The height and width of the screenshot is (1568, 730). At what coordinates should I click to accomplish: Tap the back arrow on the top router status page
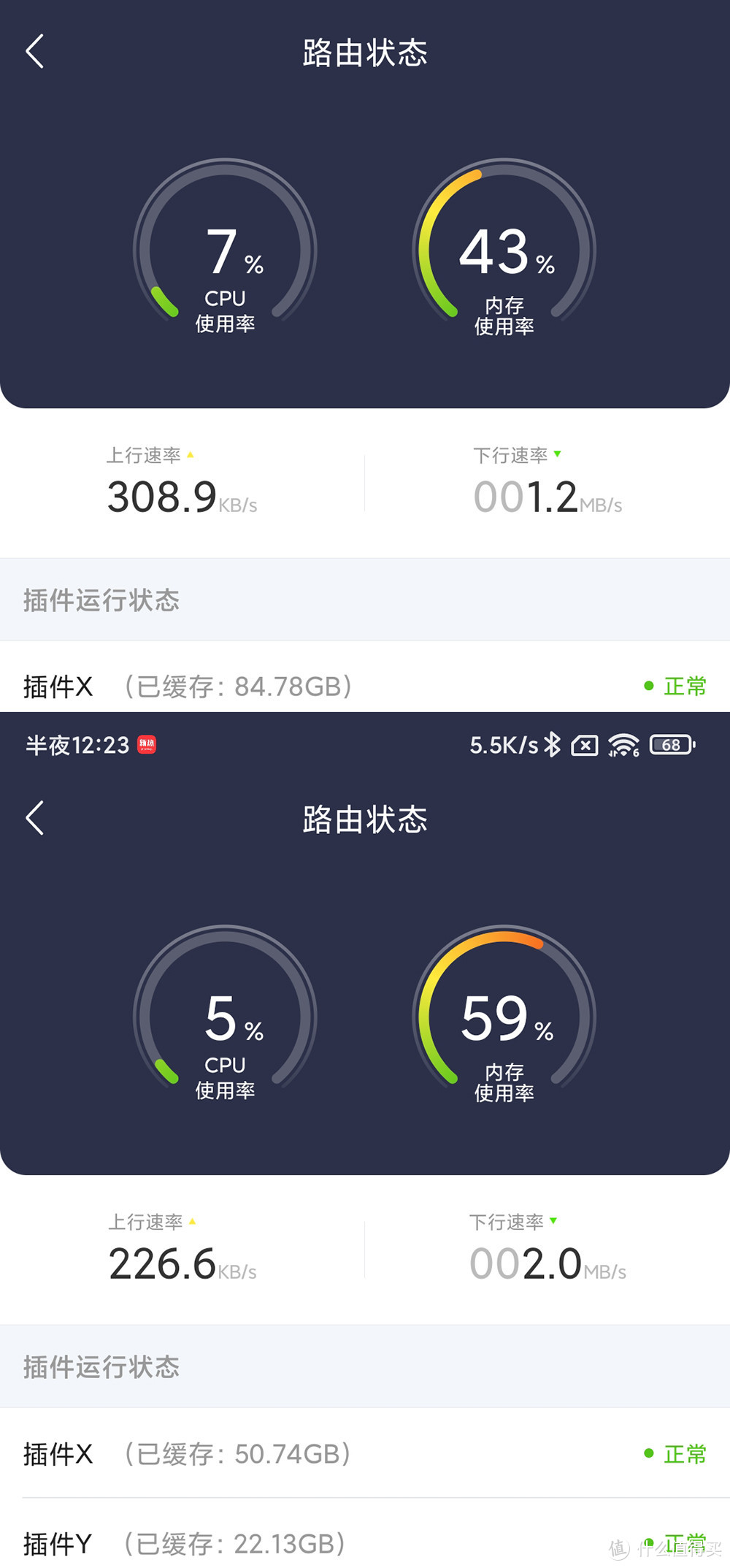click(36, 53)
